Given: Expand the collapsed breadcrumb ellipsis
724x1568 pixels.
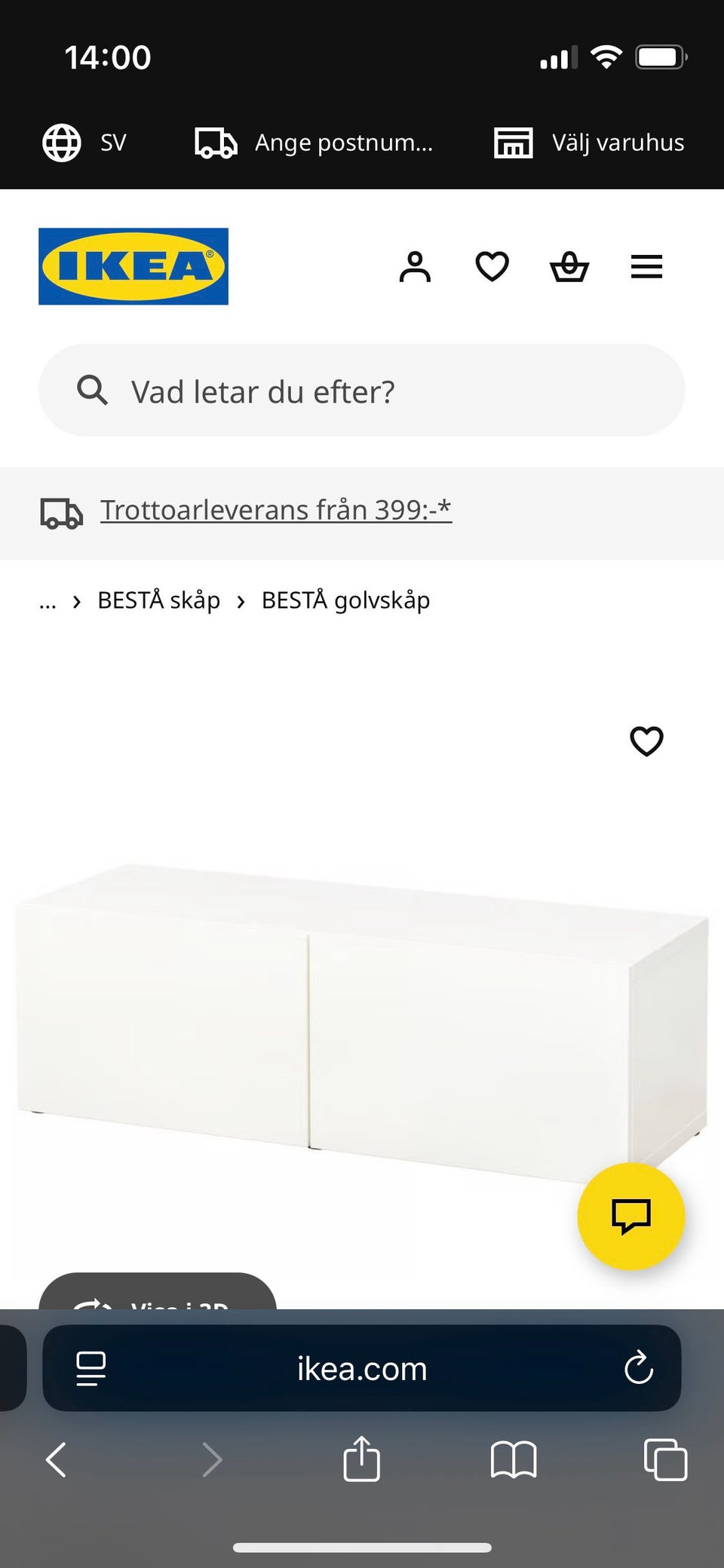Looking at the screenshot, I should click(48, 601).
